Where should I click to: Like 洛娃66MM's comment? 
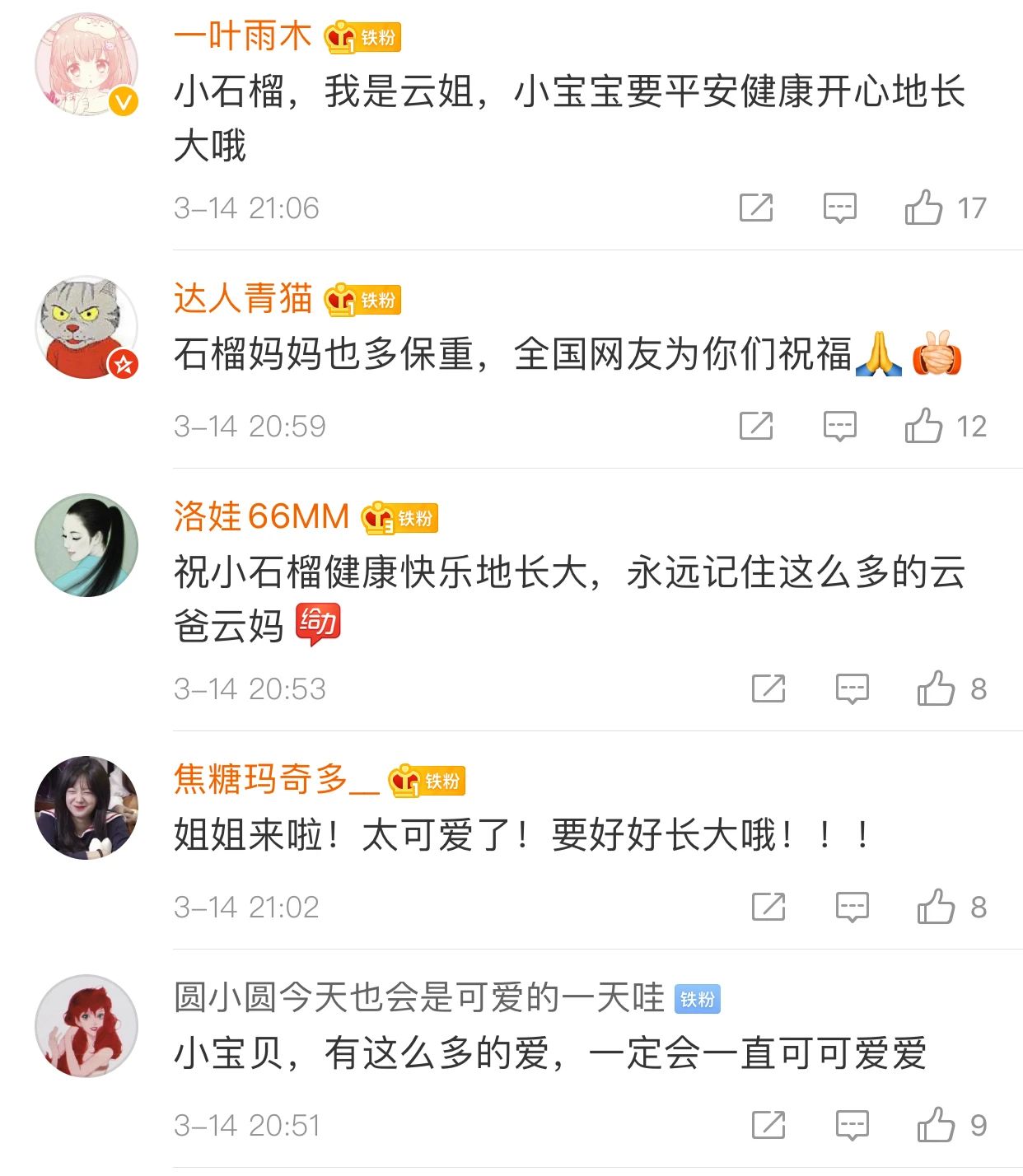coord(936,688)
